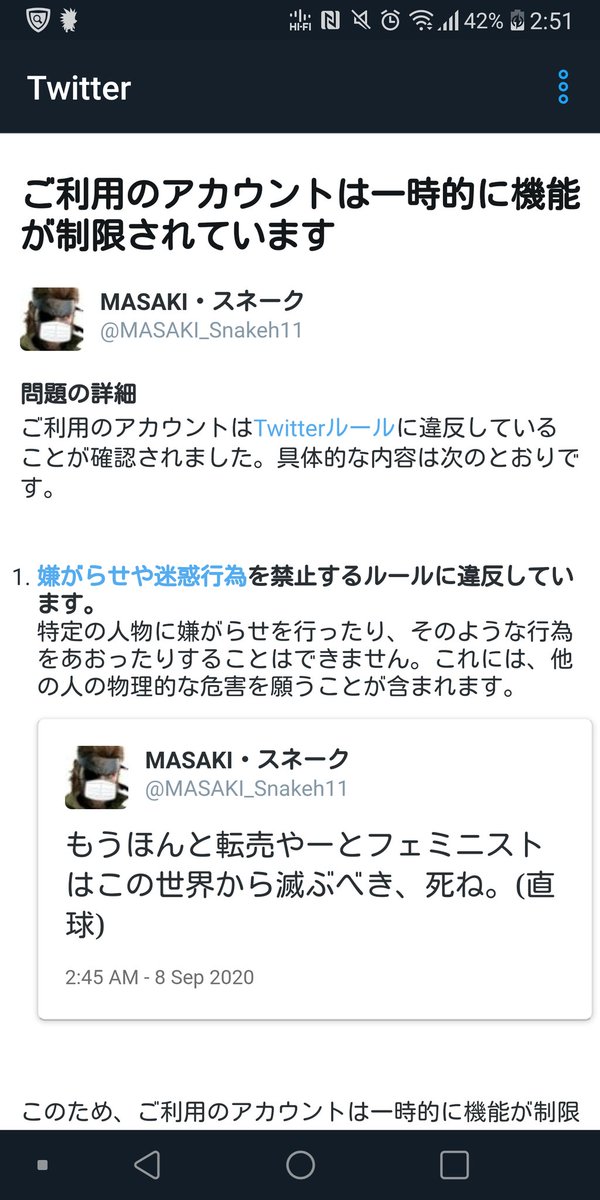Viewport: 600px width, 1200px height.
Task: Go to the home screen
Action: tap(300, 1164)
